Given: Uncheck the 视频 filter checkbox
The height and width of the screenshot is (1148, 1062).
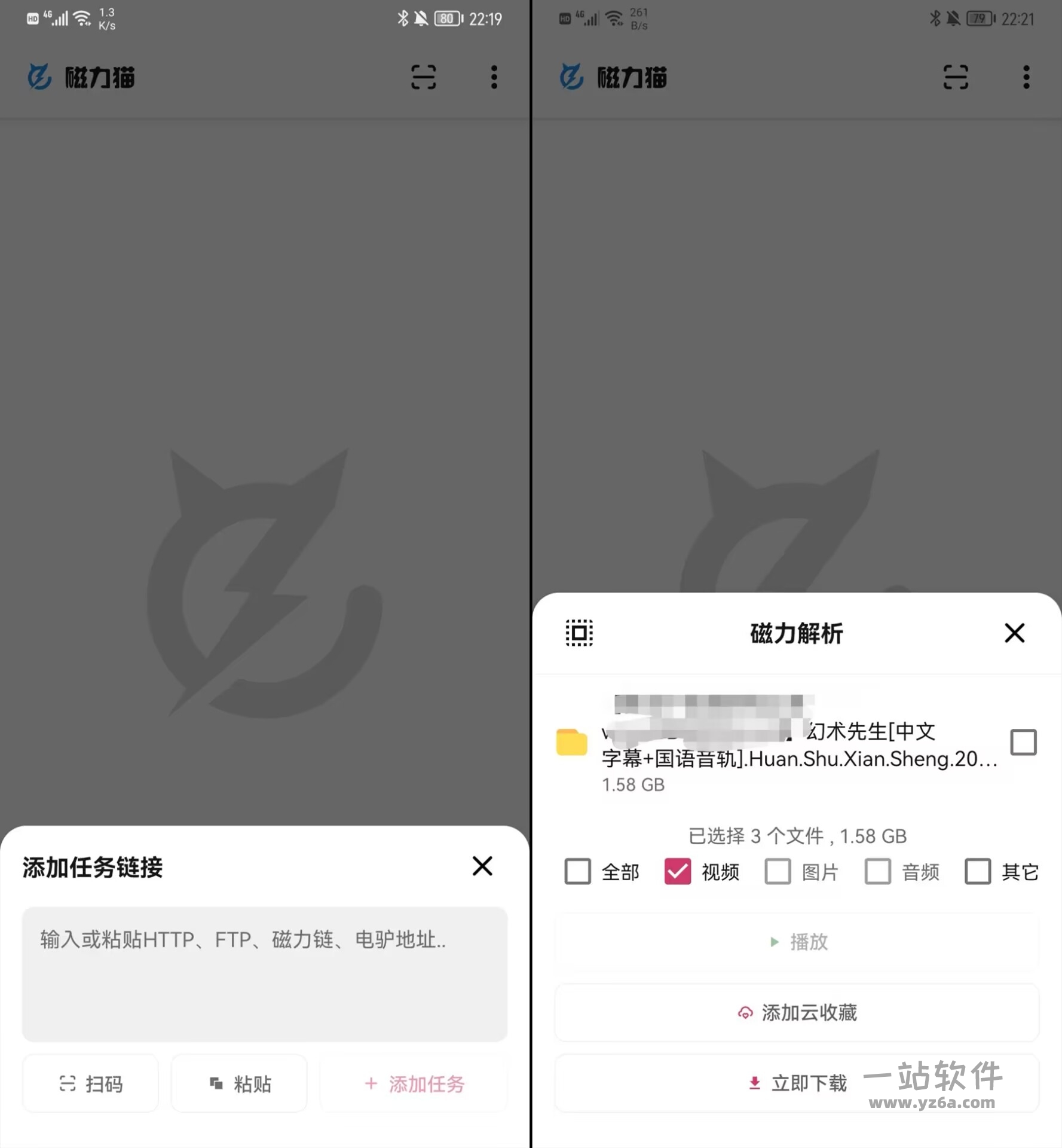Looking at the screenshot, I should (678, 871).
